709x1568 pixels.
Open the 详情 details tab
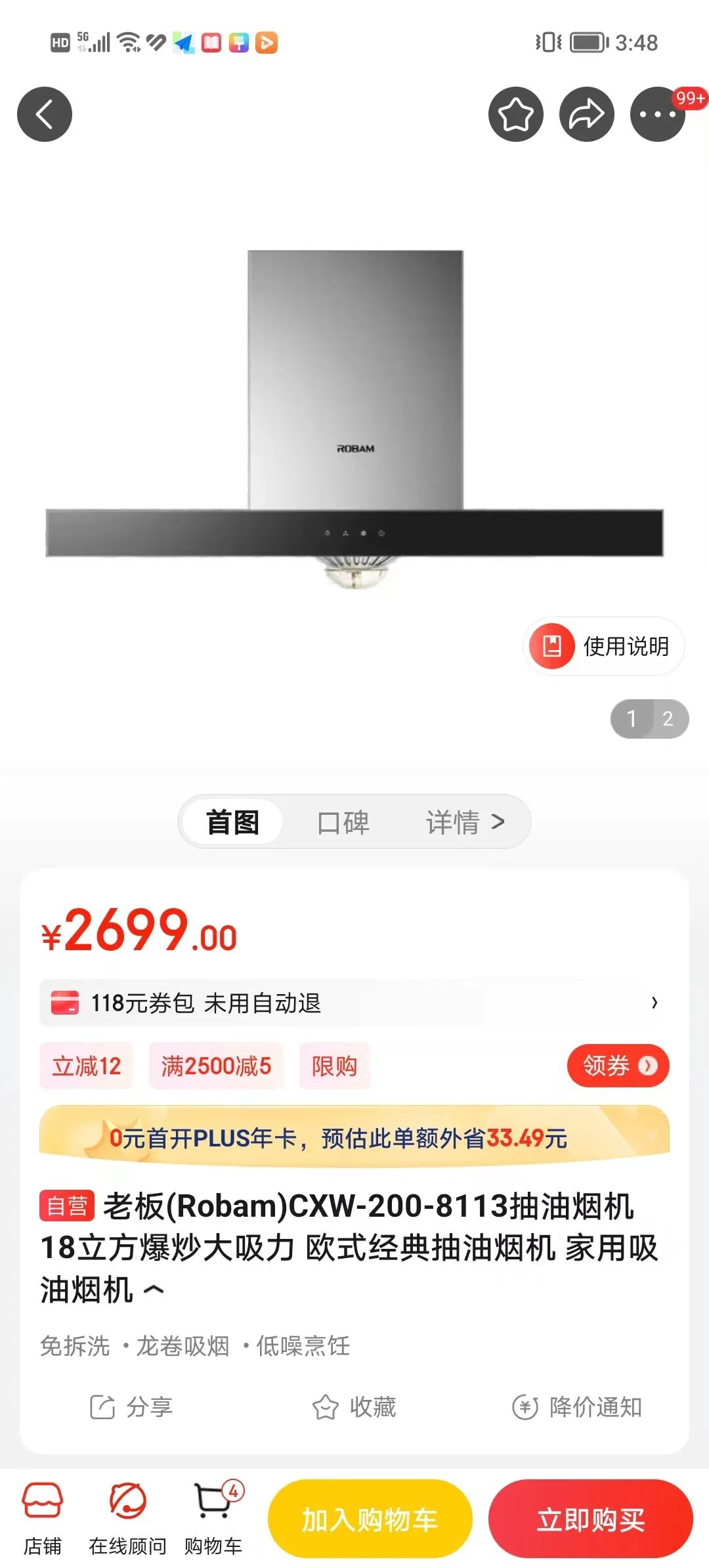tap(465, 822)
